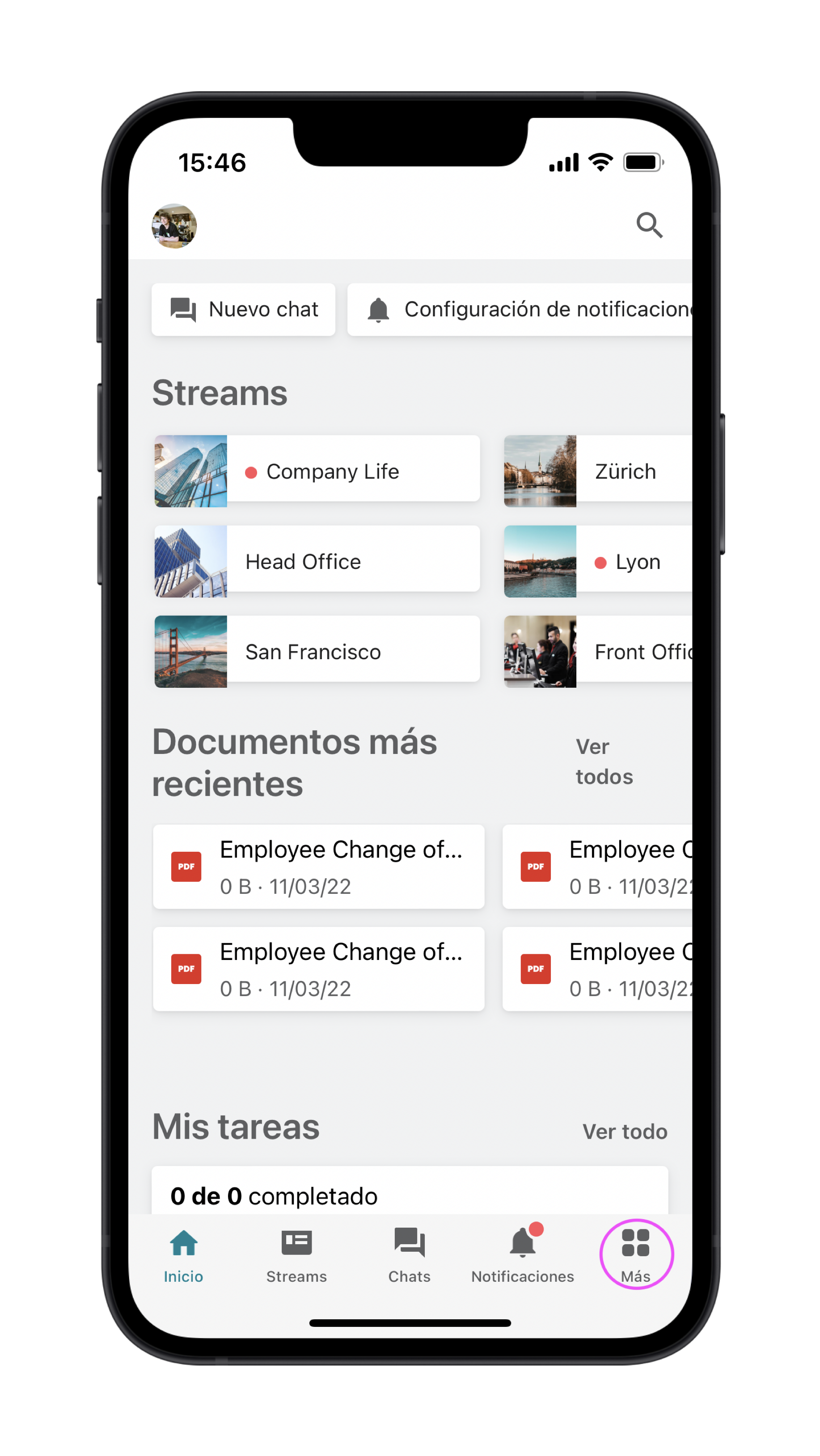Image resolution: width=820 pixels, height=1456 pixels.
Task: Open the Front Office stream
Action: [597, 652]
